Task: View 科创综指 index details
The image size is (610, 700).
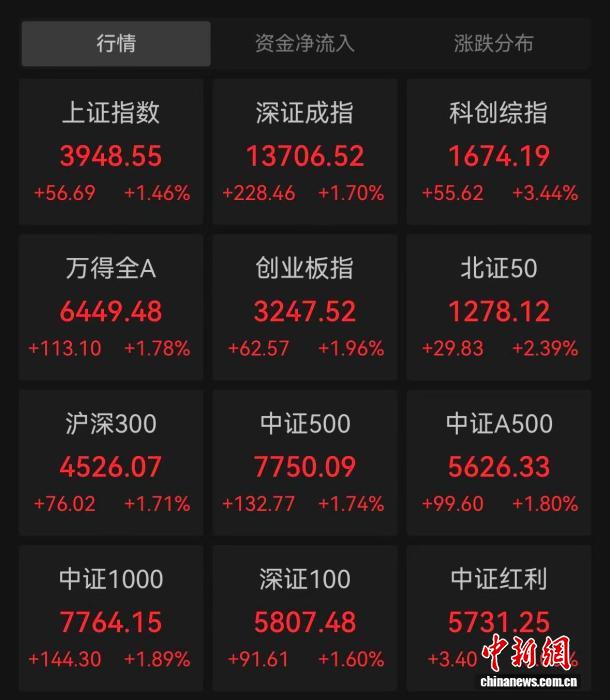Action: 498,150
